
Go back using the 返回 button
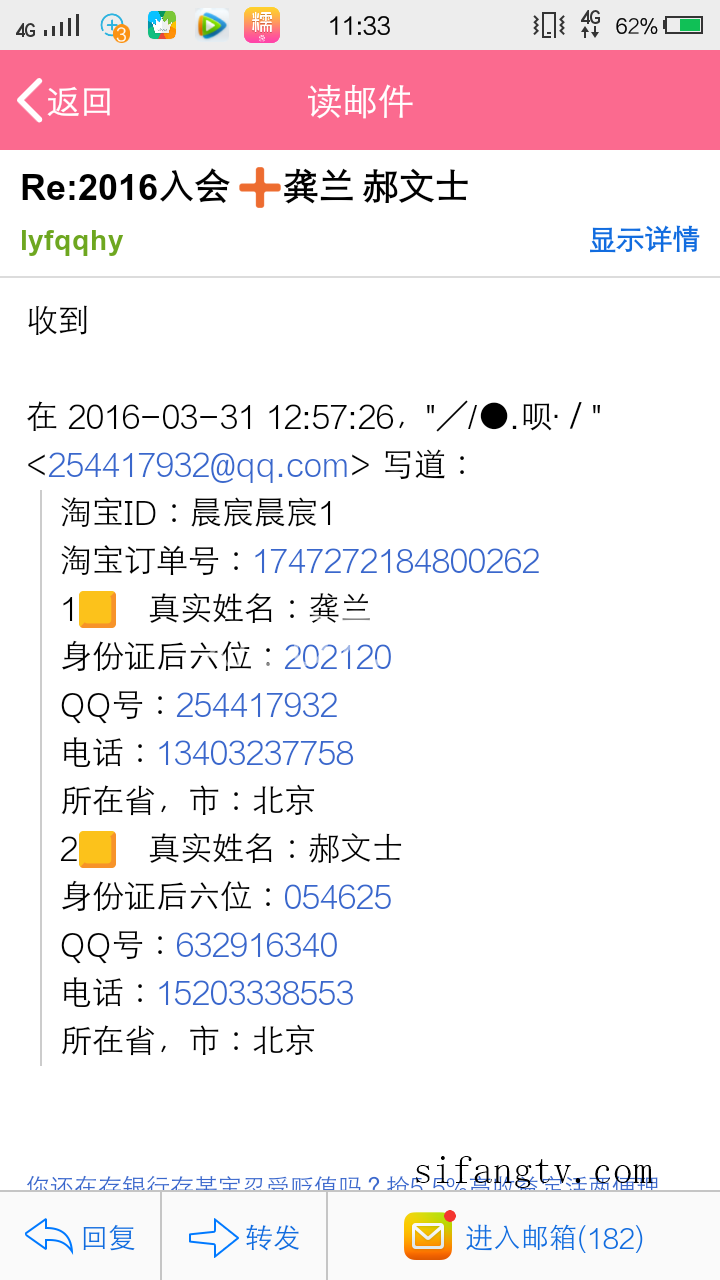(64, 101)
